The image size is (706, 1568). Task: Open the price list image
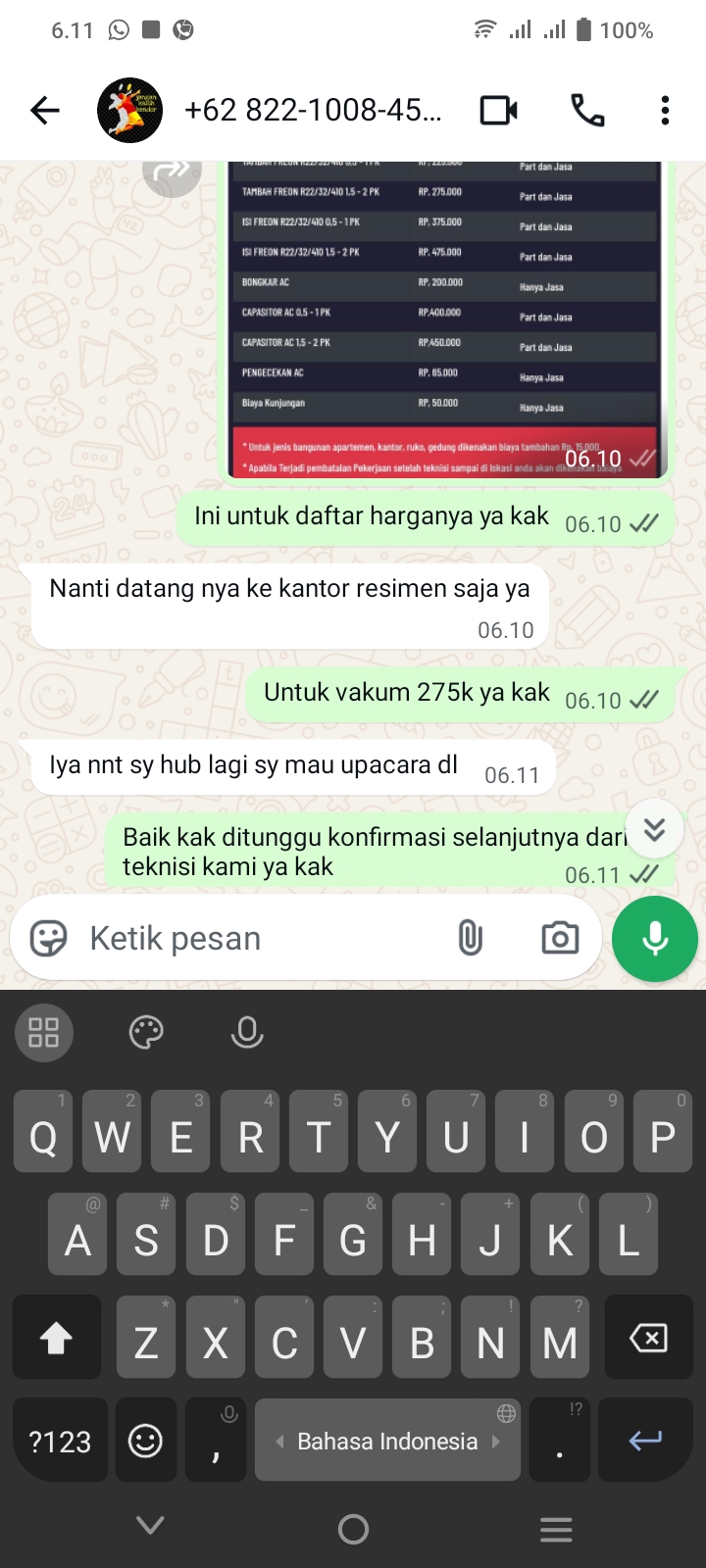[446, 314]
